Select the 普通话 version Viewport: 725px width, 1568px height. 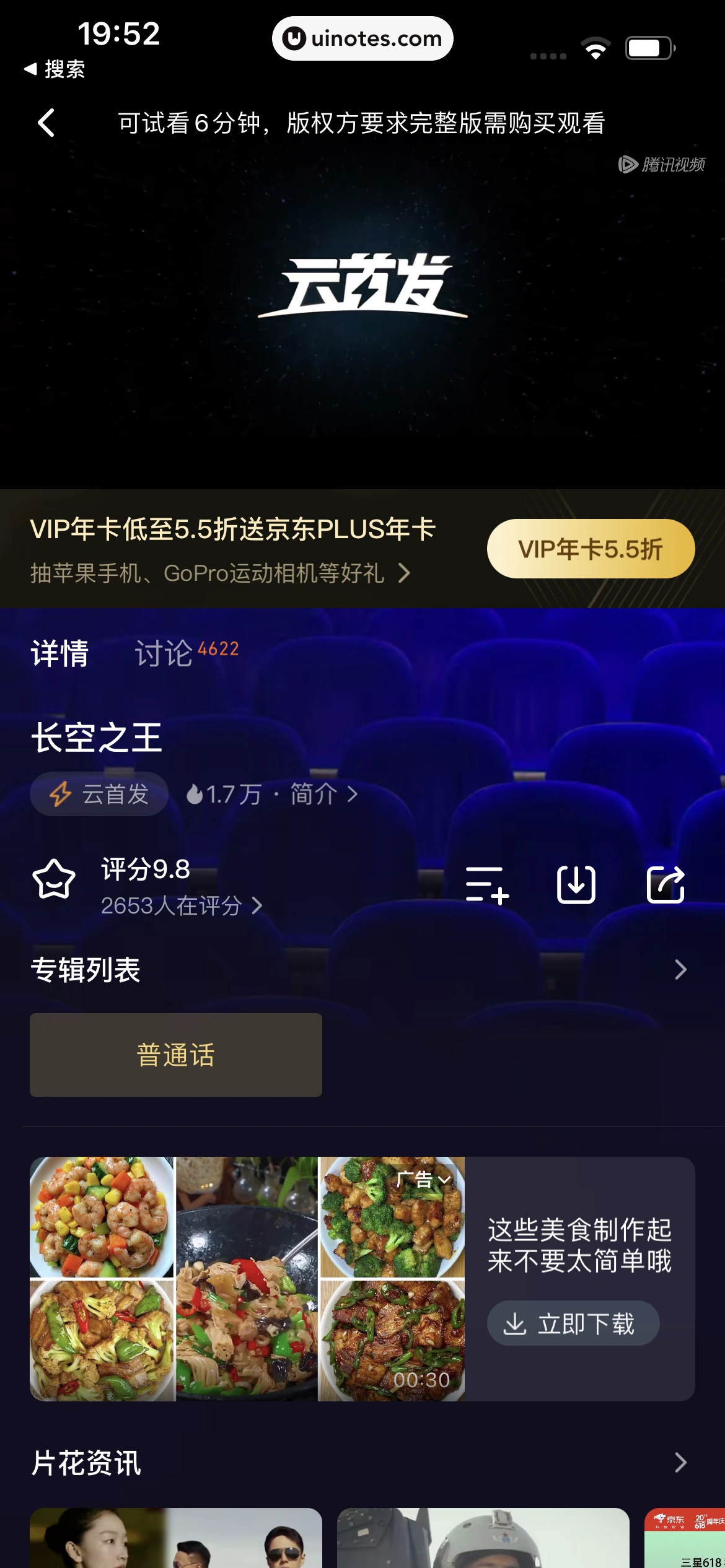click(x=176, y=1055)
